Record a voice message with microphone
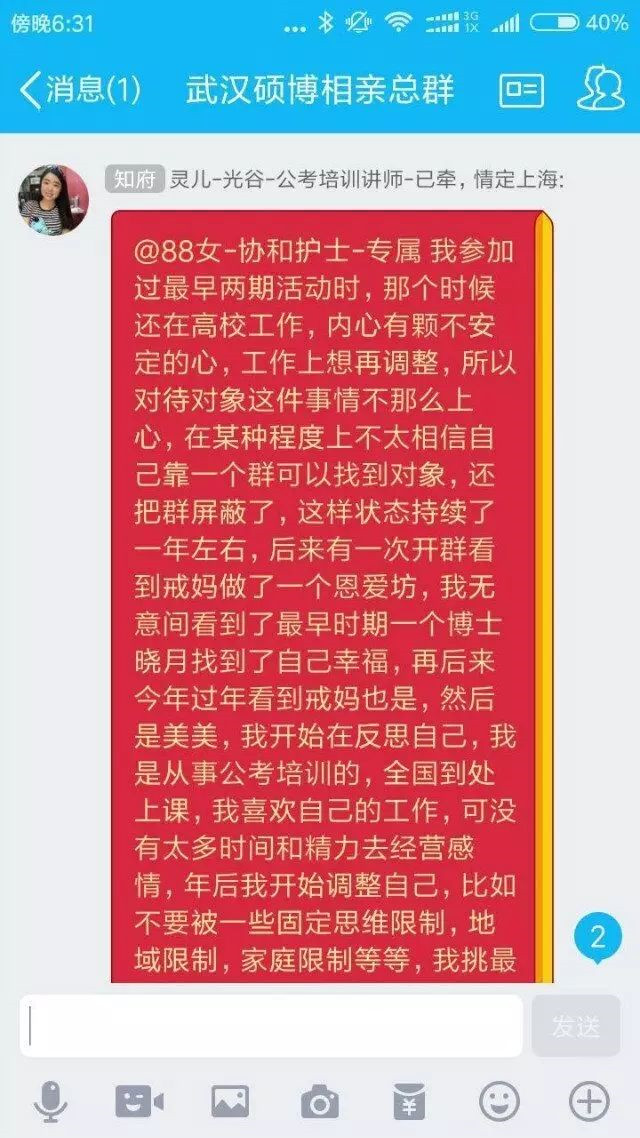The image size is (640, 1138). (50, 1102)
